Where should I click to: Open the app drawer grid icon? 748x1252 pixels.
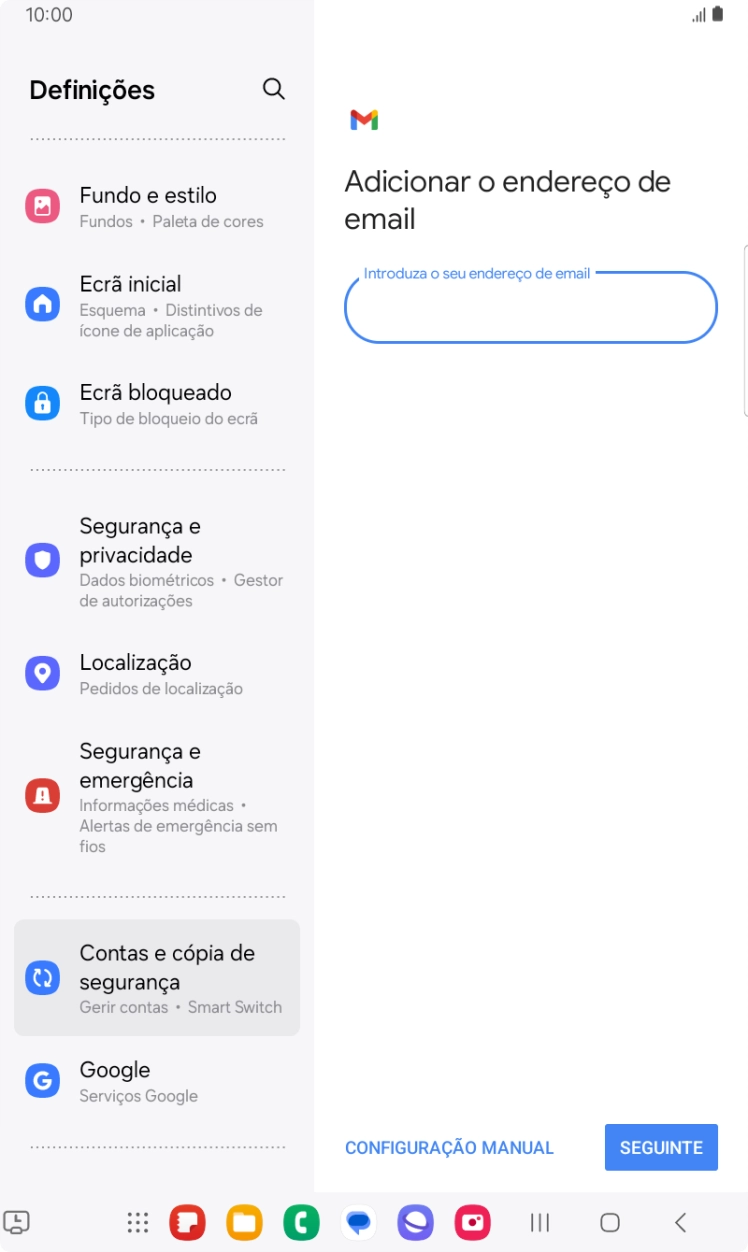137,1222
